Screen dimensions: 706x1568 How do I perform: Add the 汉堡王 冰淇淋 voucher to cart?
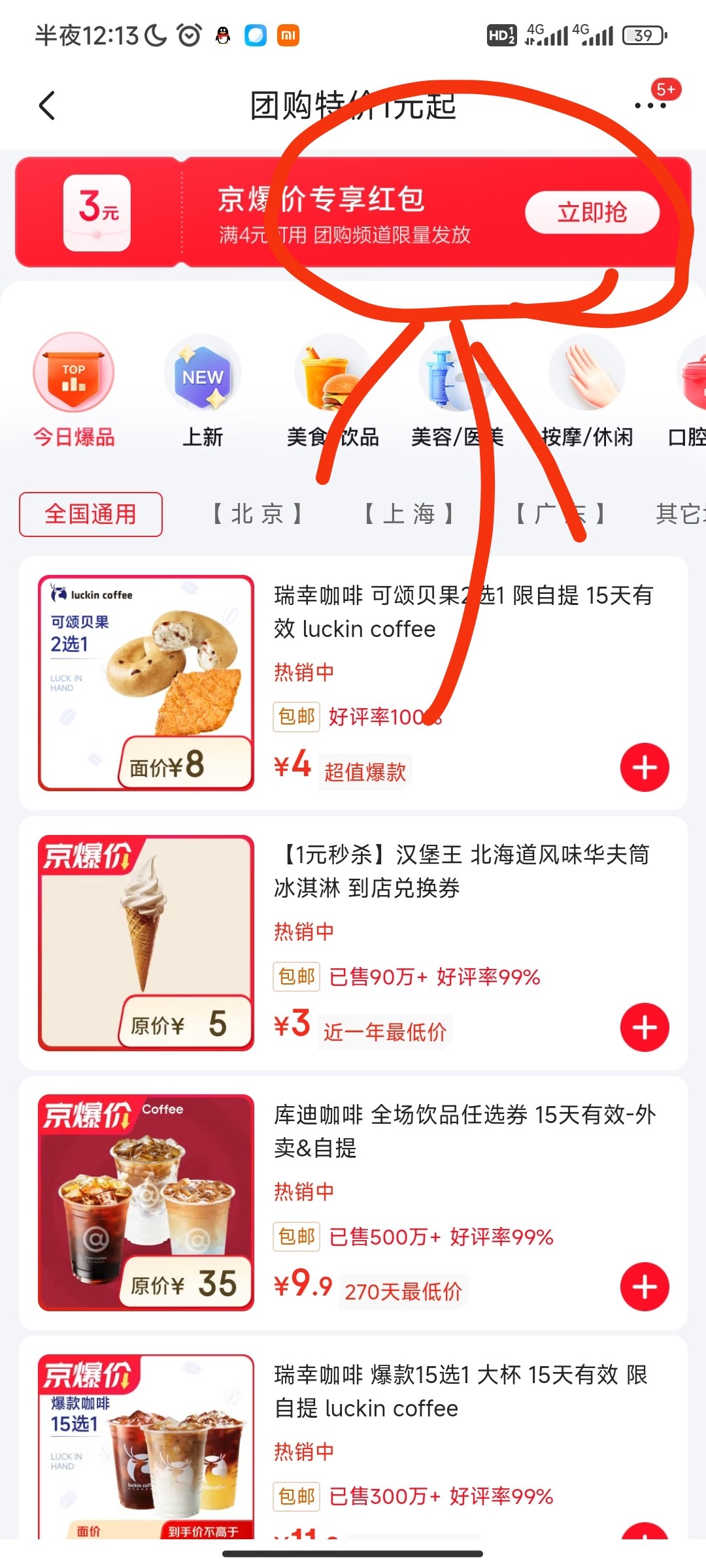tap(645, 1027)
